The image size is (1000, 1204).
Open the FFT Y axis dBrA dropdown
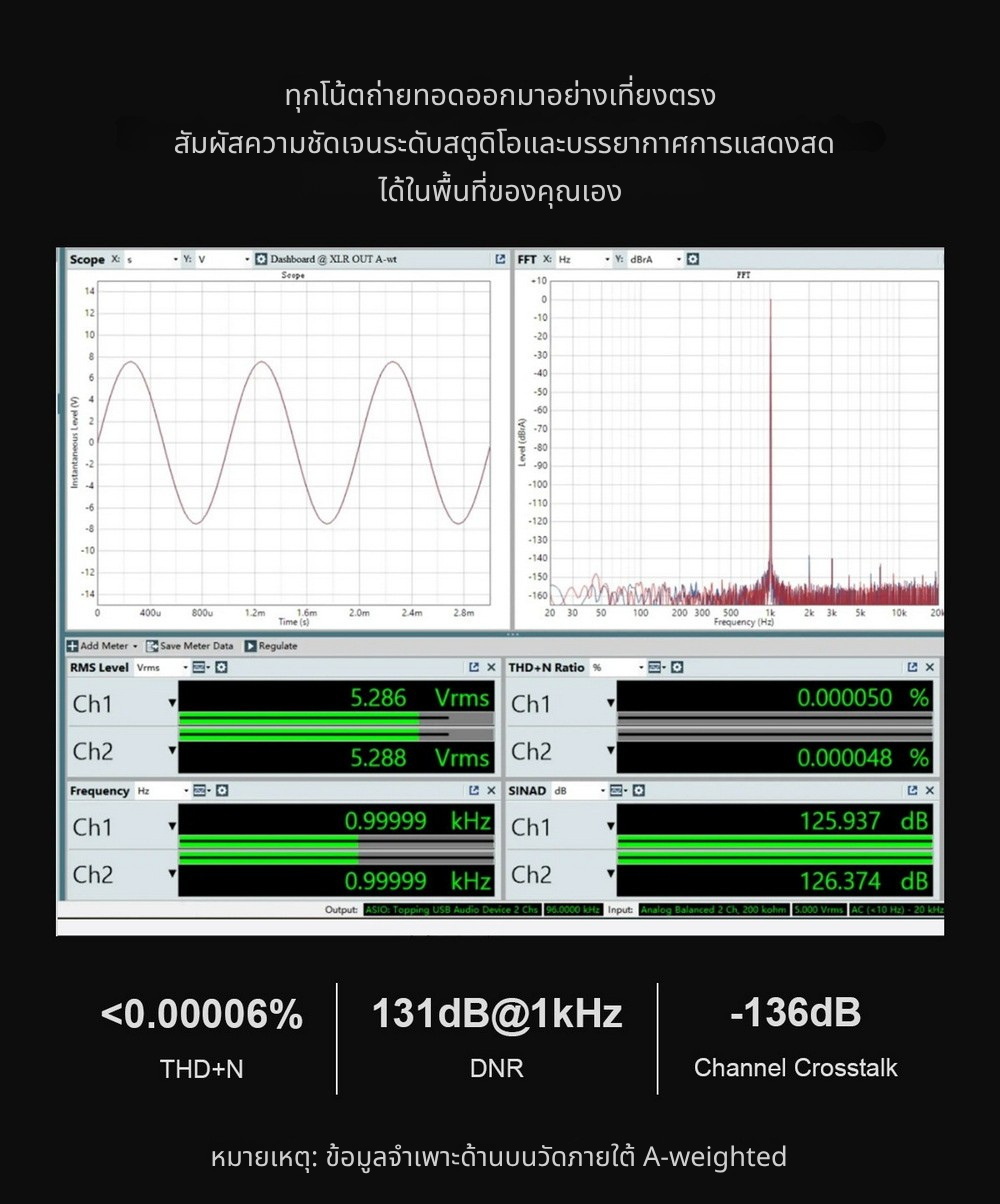pos(679,259)
